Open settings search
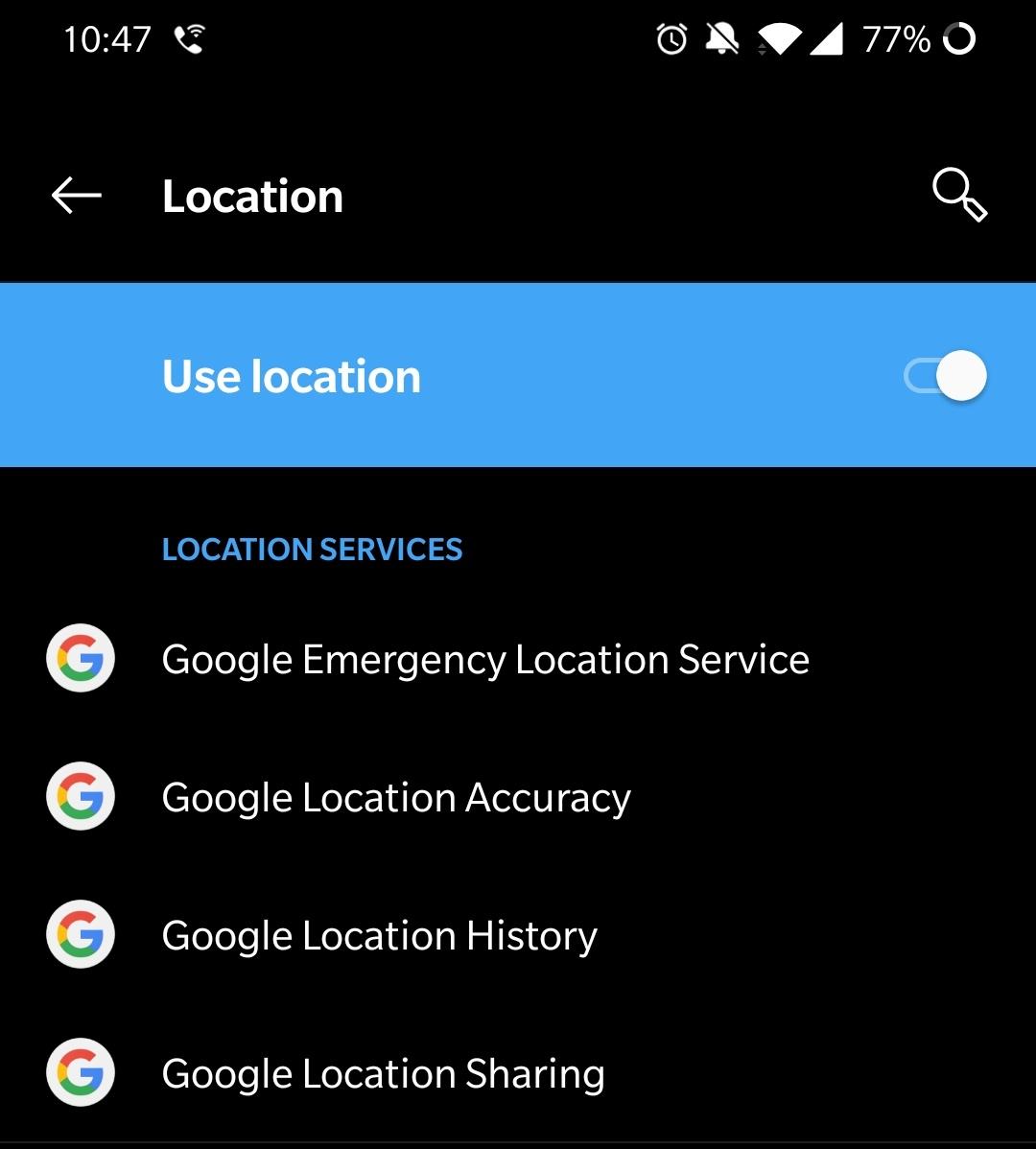Viewport: 1036px width, 1149px height. coord(958,196)
